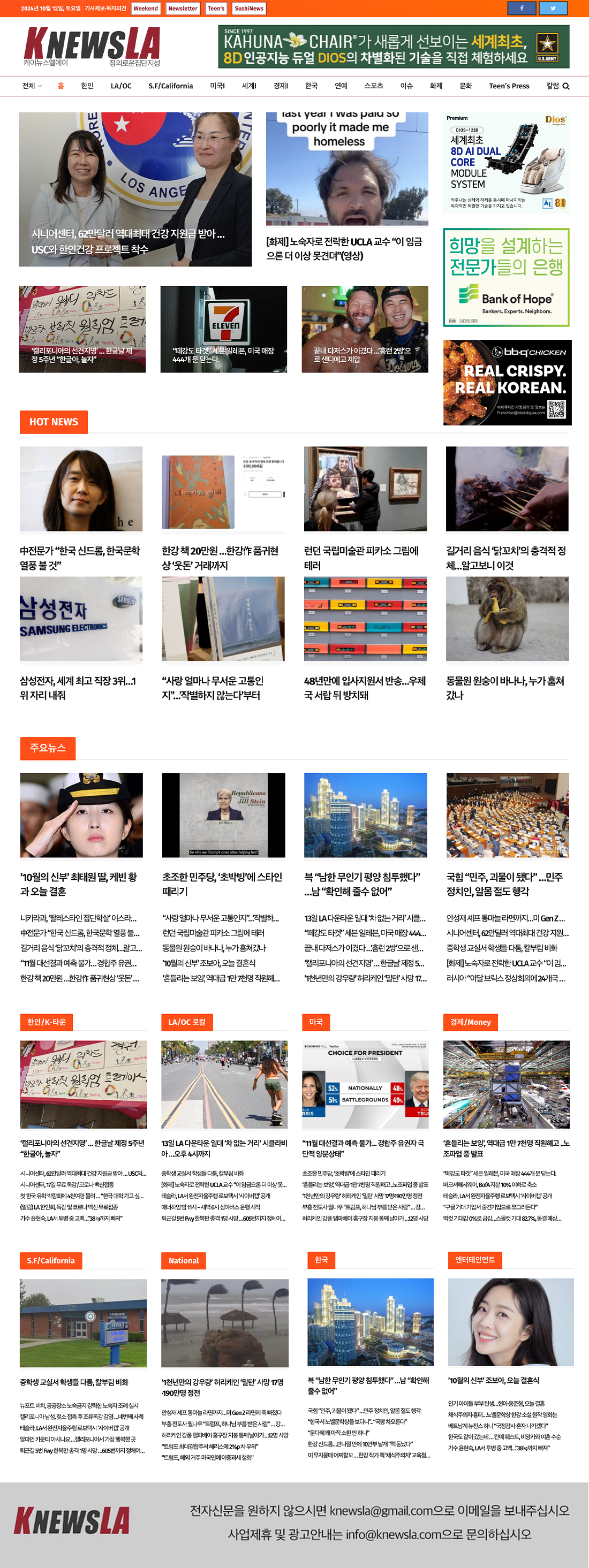Open the 엔터테인먼트 category label
This screenshot has height=1568, width=589.
point(474,1259)
